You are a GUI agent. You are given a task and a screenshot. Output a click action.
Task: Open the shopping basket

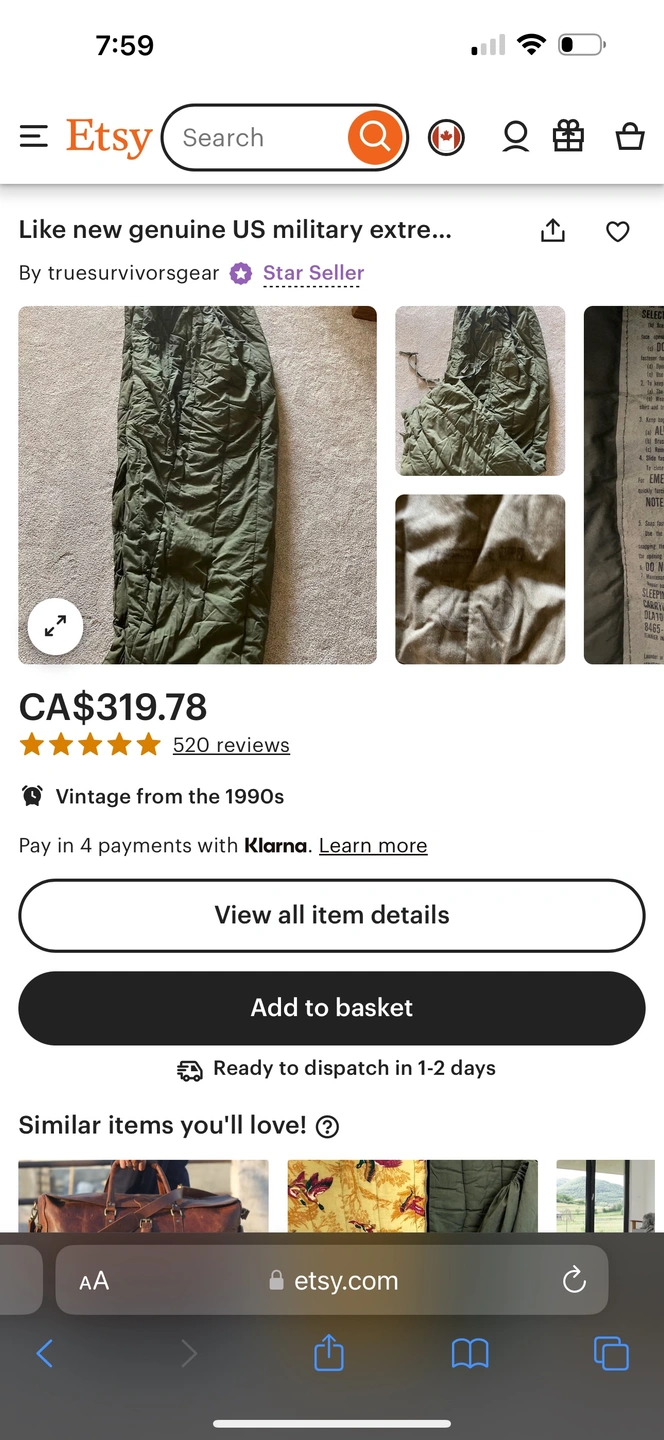click(x=629, y=137)
